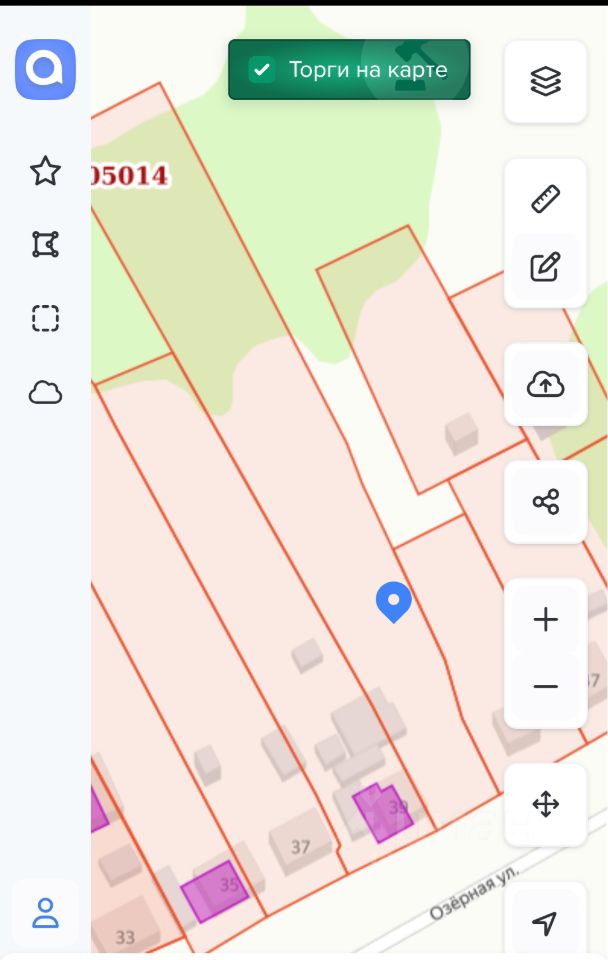Open the user profile
The width and height of the screenshot is (608, 960).
[x=45, y=912]
